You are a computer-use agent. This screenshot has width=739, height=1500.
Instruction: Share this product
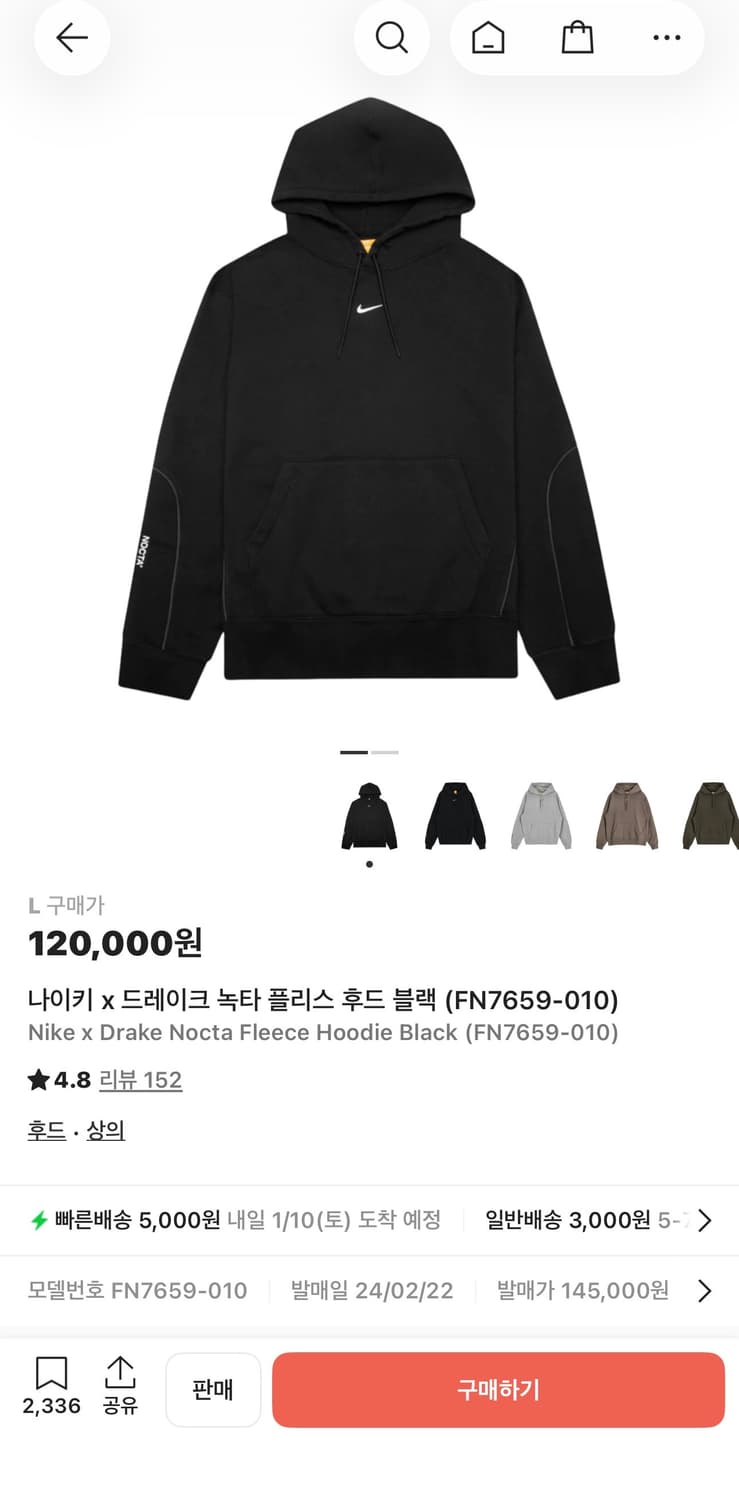(x=120, y=1388)
